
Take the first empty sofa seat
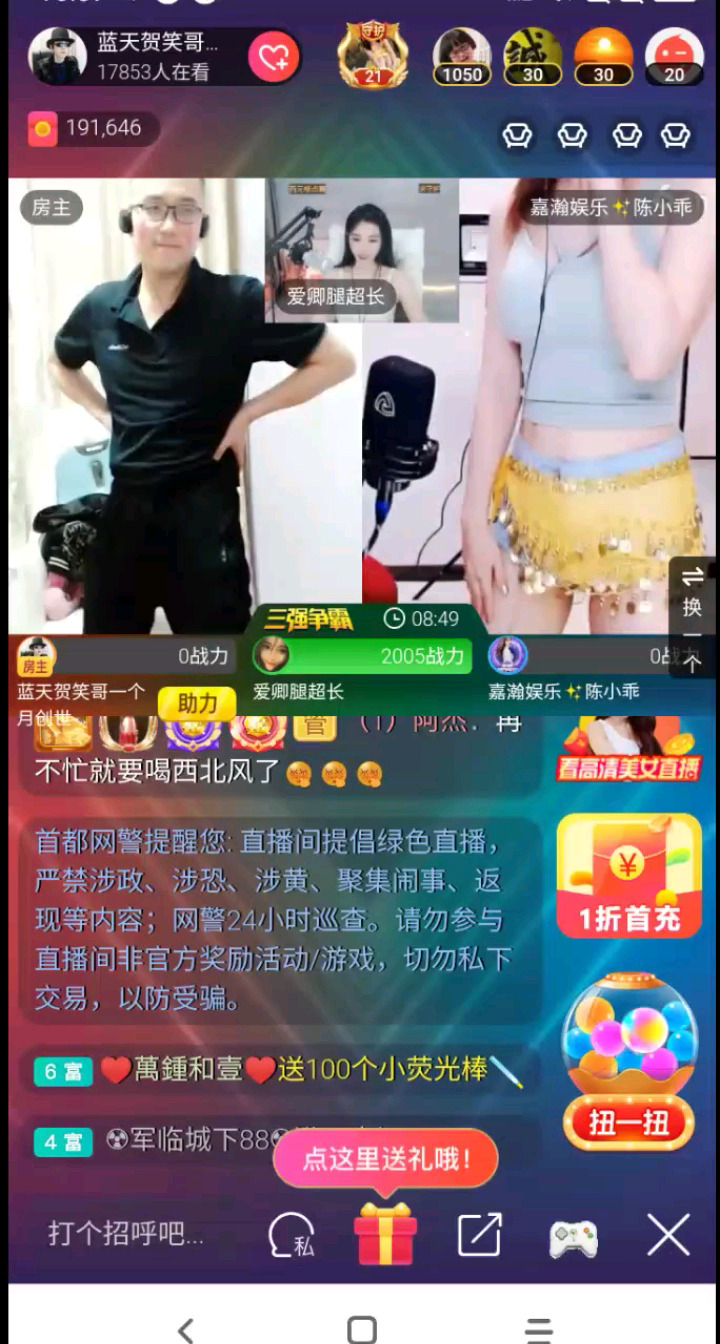click(x=517, y=135)
